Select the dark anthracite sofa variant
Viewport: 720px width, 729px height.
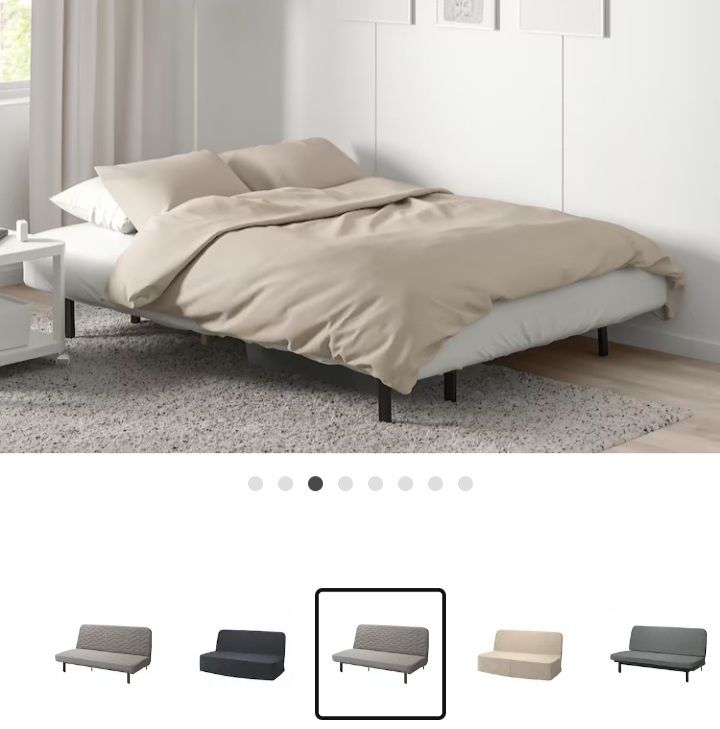tap(241, 653)
